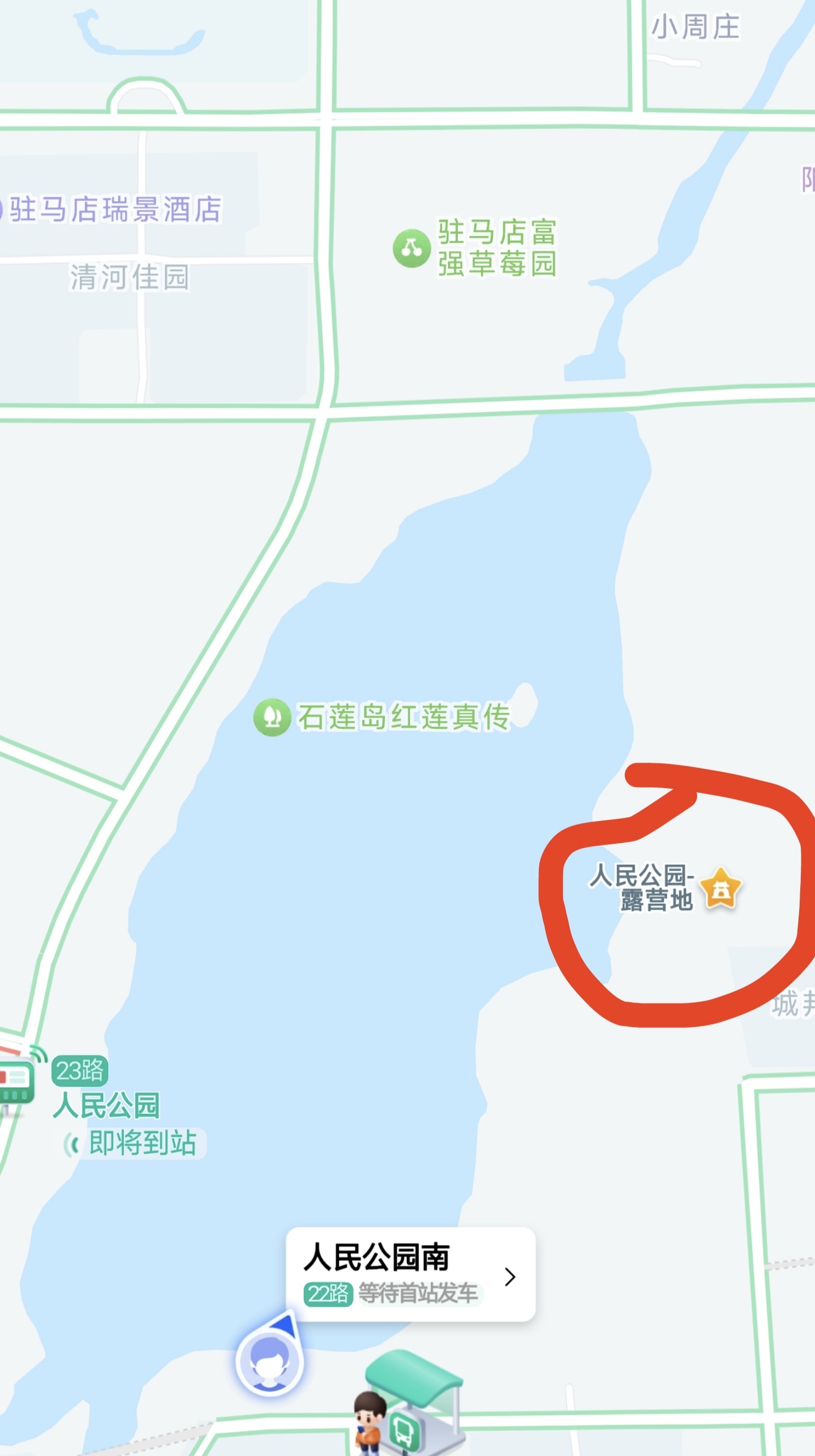The height and width of the screenshot is (1456, 815).
Task: Select the 驻马店瑞景酒店 hotel label
Action: [x=115, y=210]
